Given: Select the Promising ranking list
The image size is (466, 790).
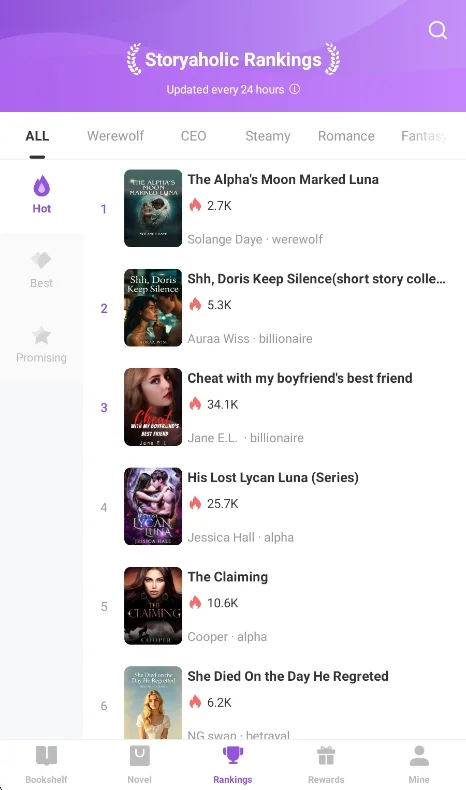Looking at the screenshot, I should (41, 345).
